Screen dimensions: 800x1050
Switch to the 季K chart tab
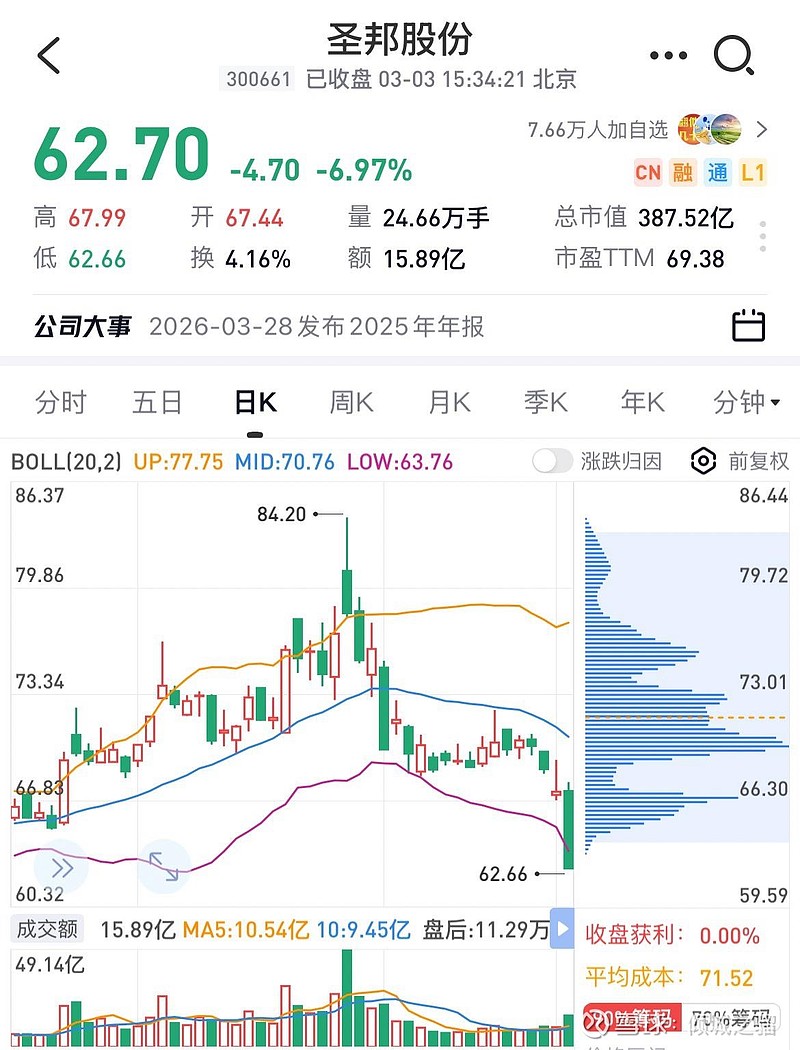(x=546, y=403)
